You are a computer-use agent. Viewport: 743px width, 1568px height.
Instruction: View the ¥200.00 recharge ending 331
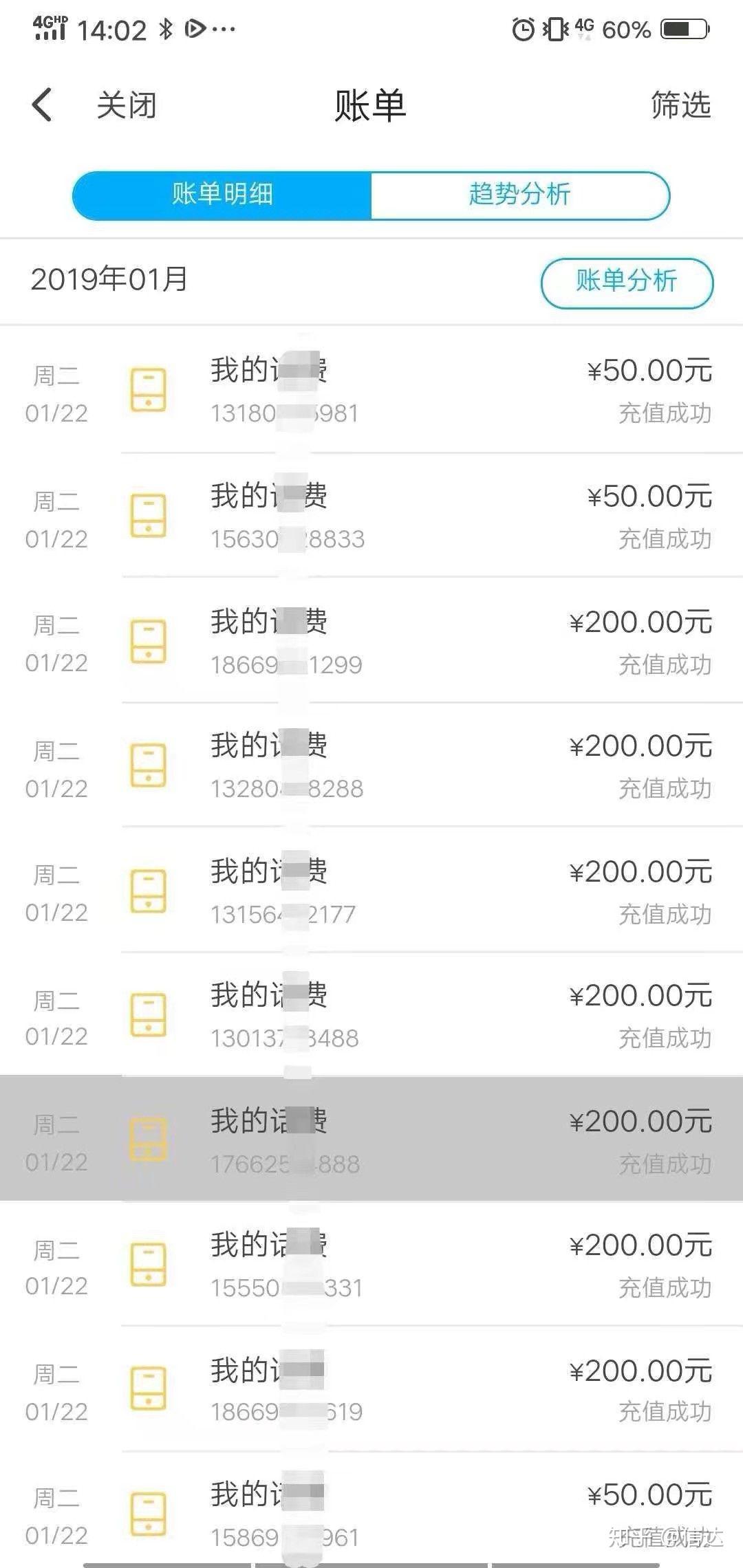pyautogui.click(x=413, y=1265)
